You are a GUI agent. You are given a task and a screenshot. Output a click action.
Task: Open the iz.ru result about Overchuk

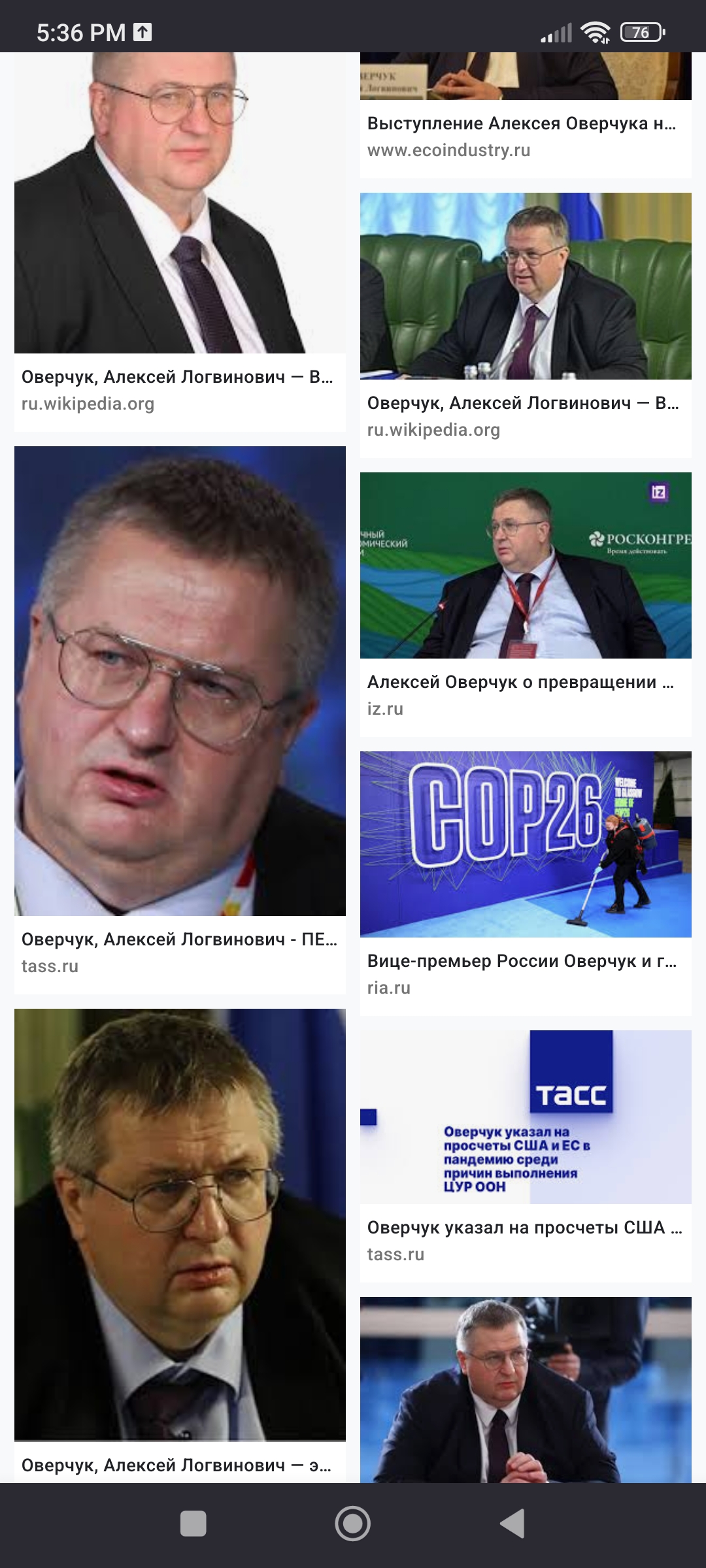(x=526, y=604)
